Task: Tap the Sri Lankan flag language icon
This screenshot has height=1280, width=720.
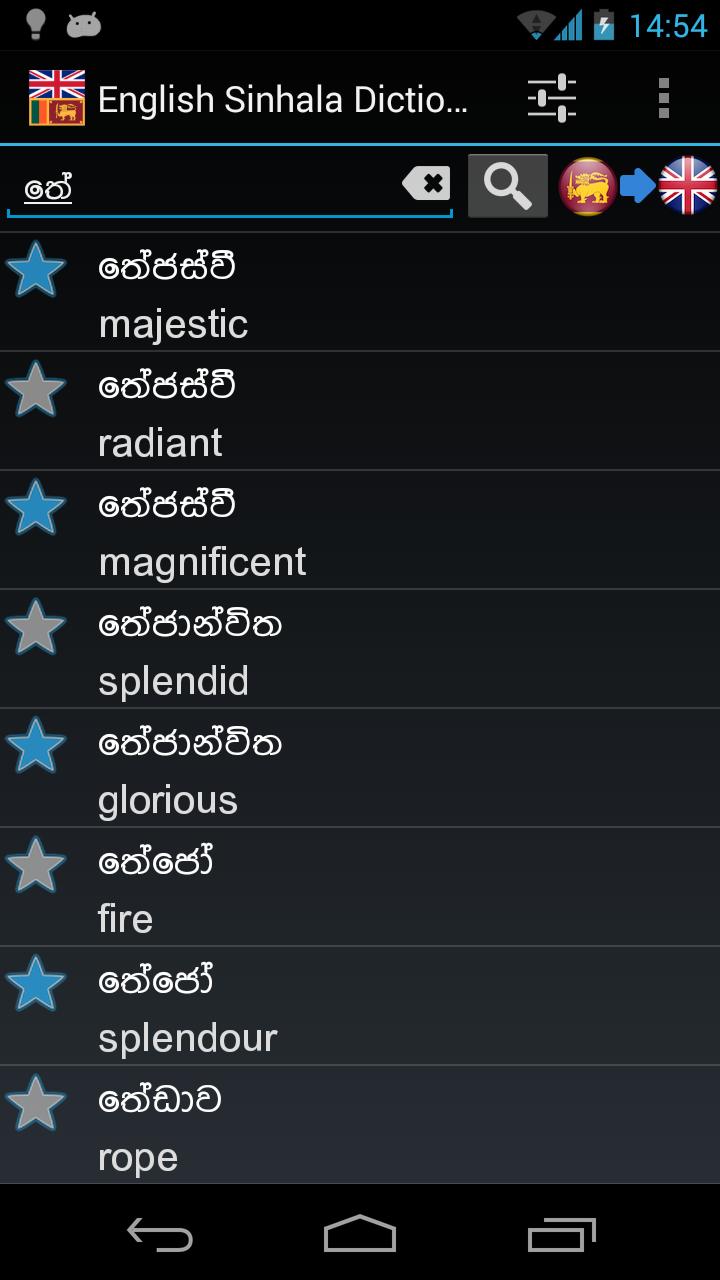Action: coord(590,184)
